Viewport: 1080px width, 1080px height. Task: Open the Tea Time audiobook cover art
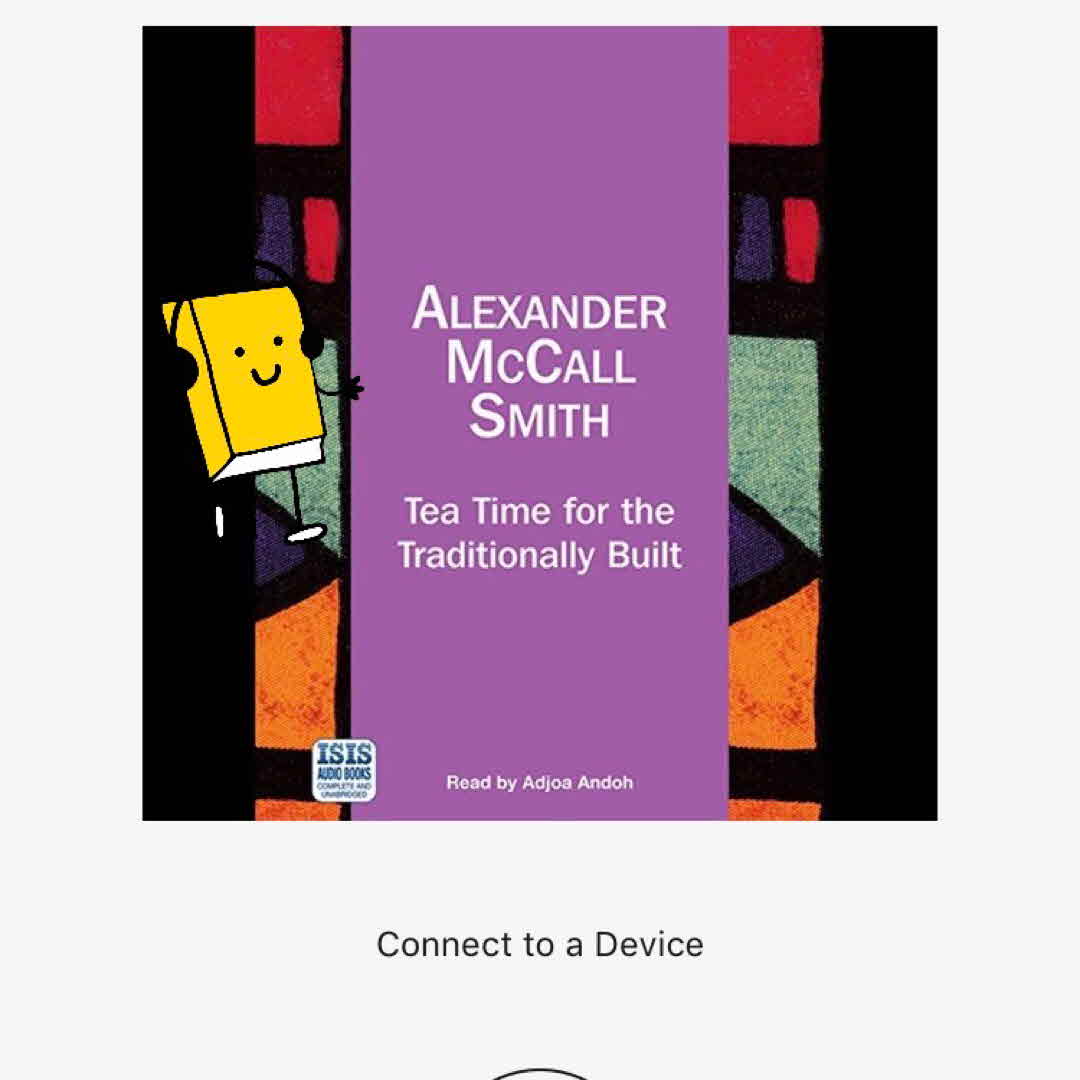coord(540,423)
